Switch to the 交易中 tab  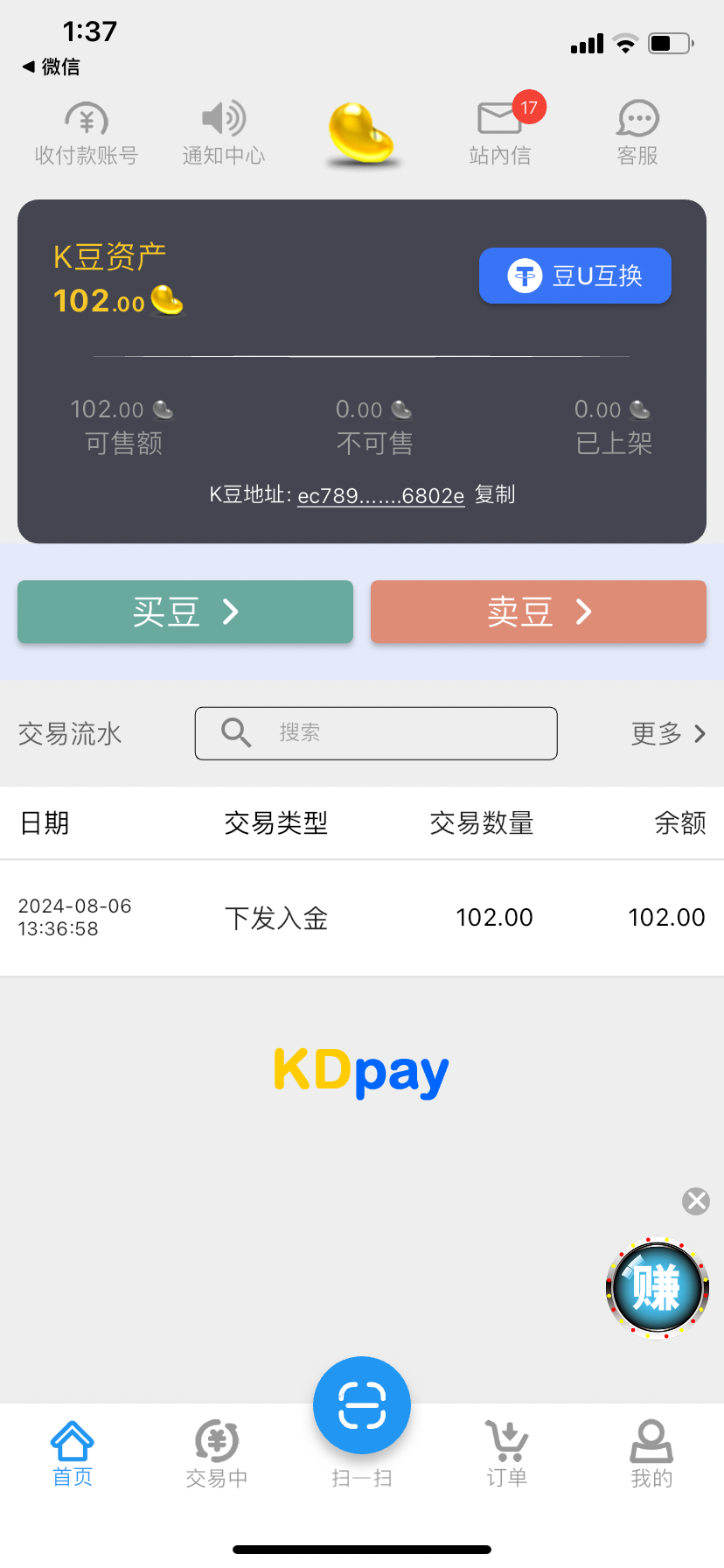click(x=217, y=1453)
